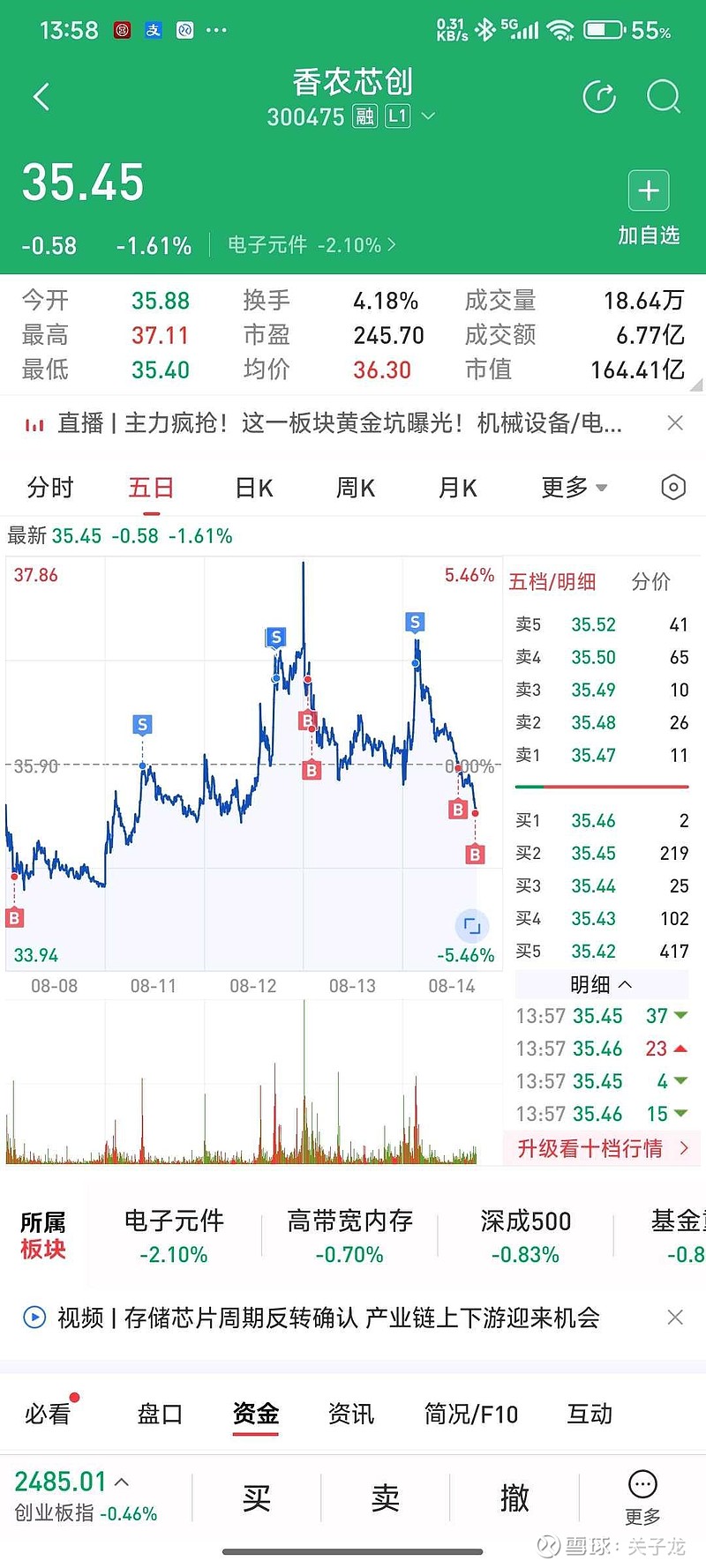Switch to the 日K chart tab
706x1568 pixels.
coord(254,488)
